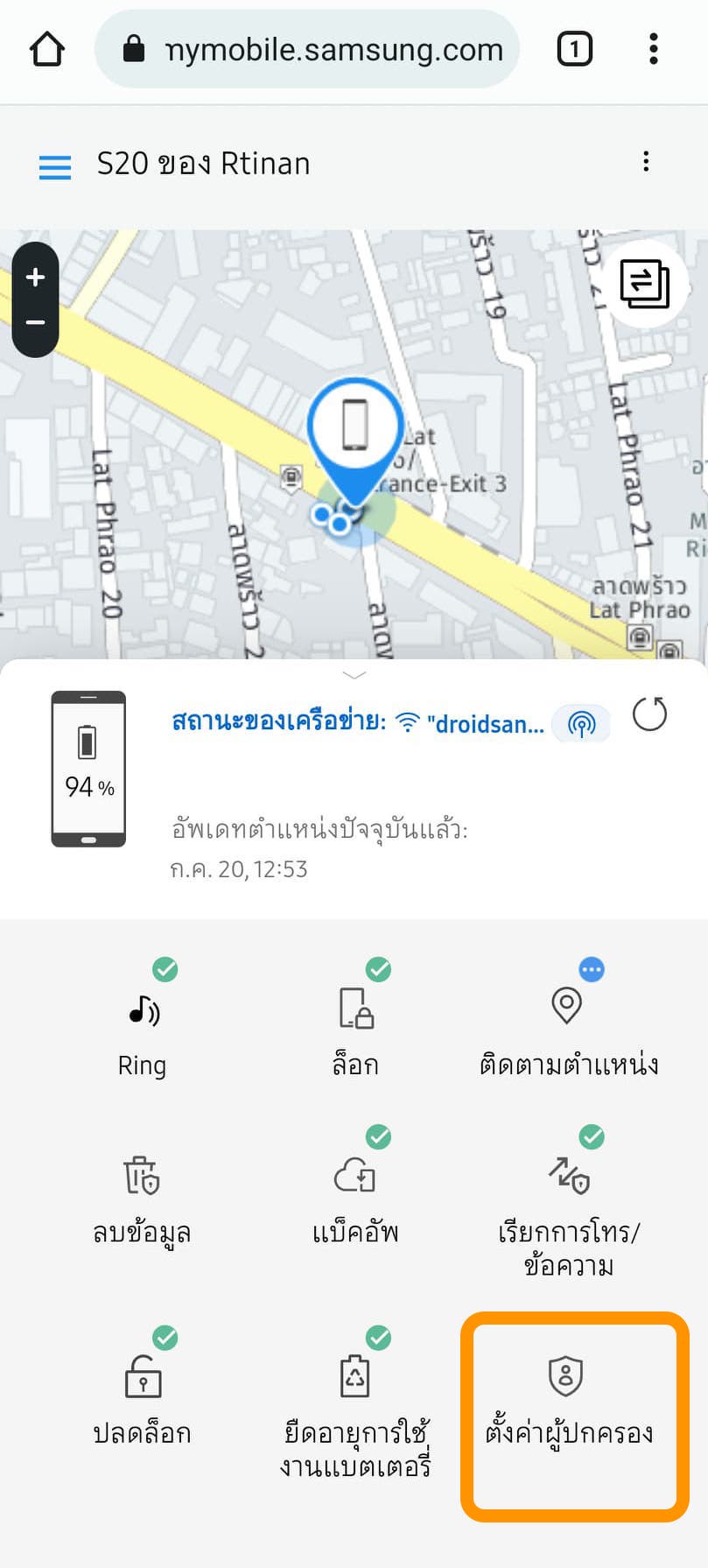Choose ลบข้อมูล to erase data
This screenshot has width=708, height=1568.
pyautogui.click(x=142, y=1195)
